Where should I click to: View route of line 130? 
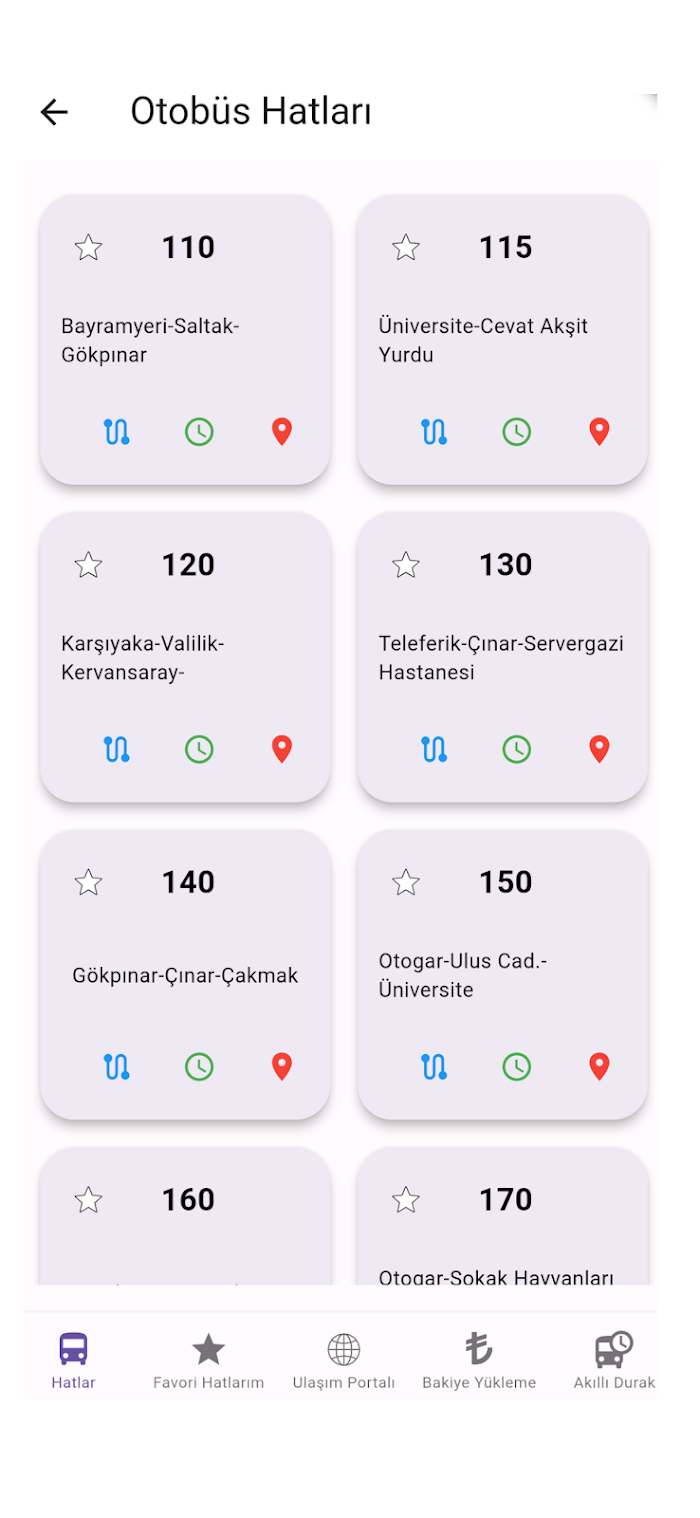434,749
